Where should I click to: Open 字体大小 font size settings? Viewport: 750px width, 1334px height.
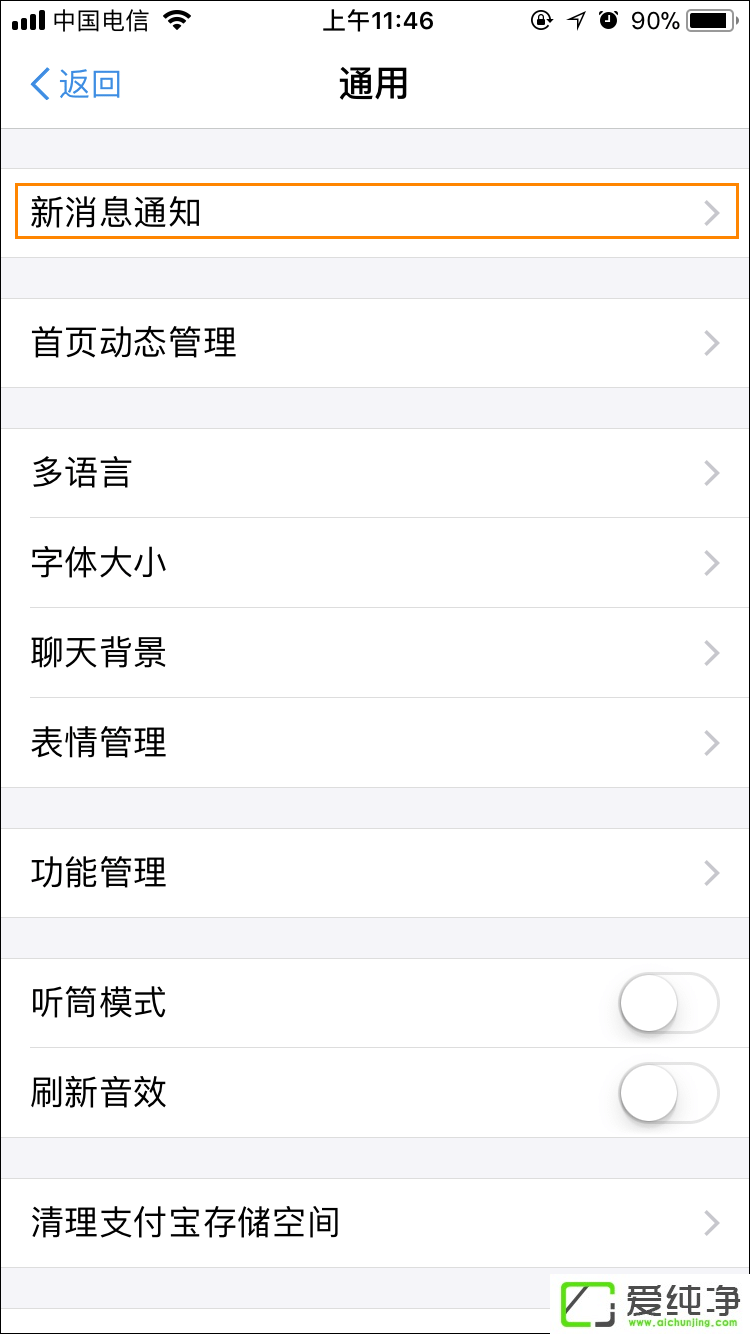(375, 563)
